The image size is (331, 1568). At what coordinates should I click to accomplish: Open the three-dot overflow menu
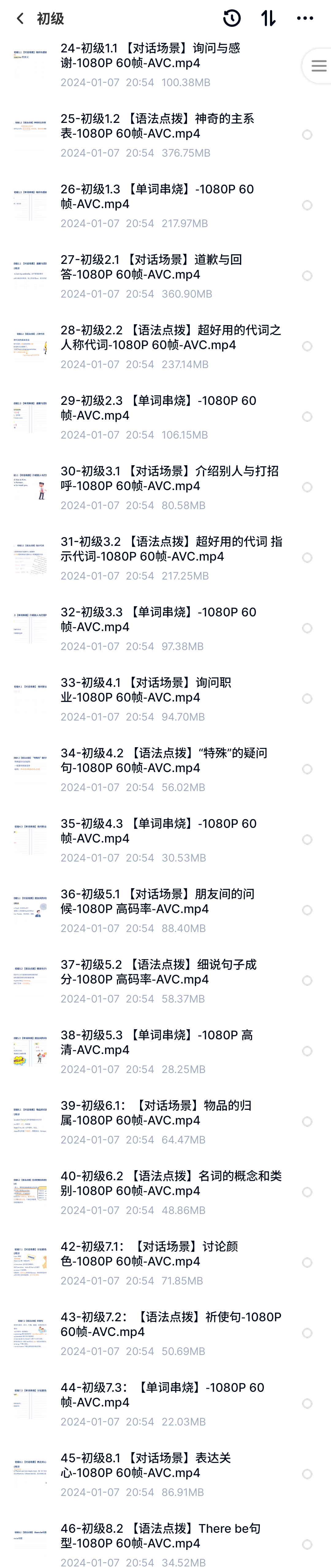coord(305,19)
